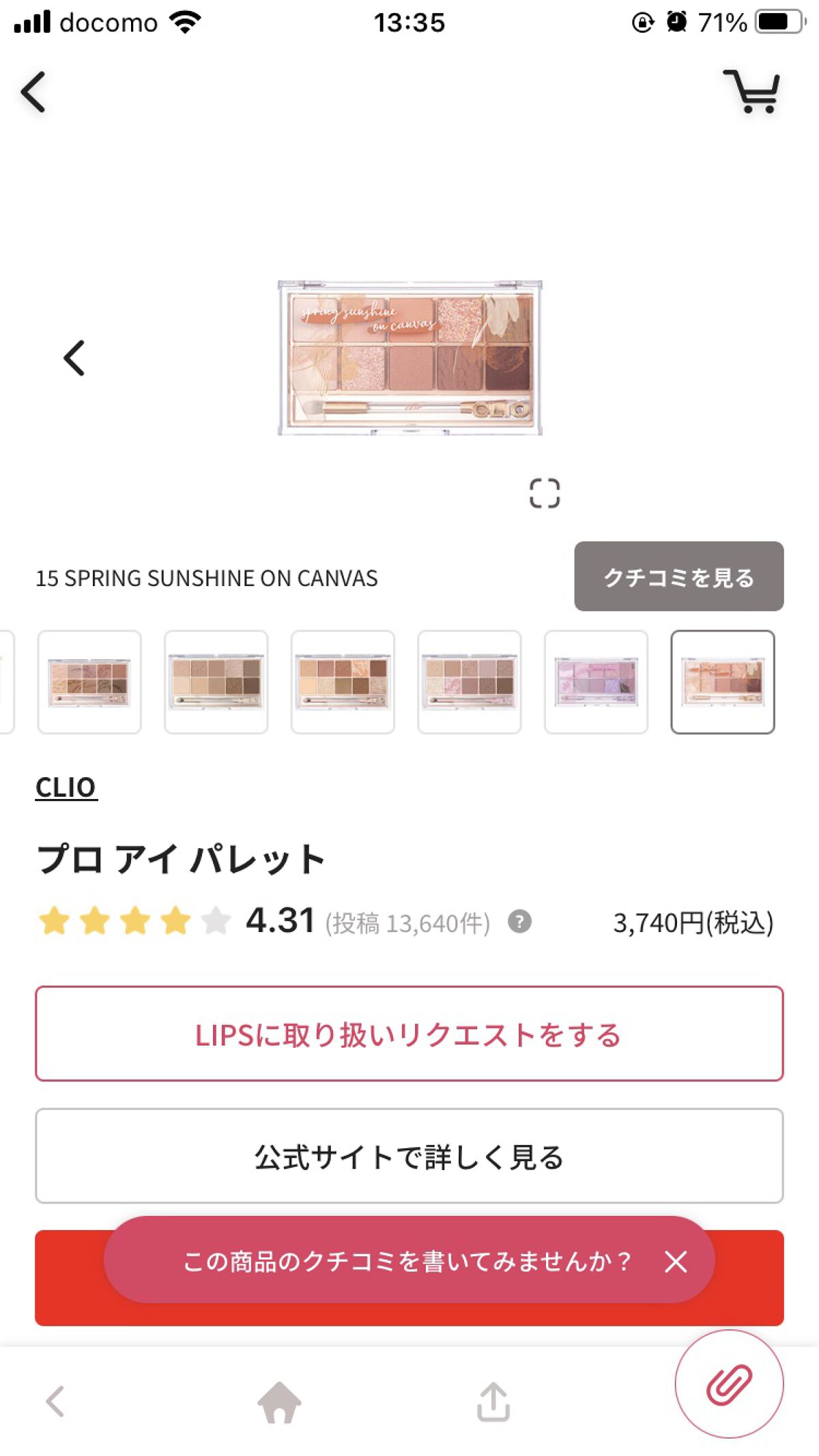Tap LIPSに取り扱いリクエストをする button

click(409, 1034)
